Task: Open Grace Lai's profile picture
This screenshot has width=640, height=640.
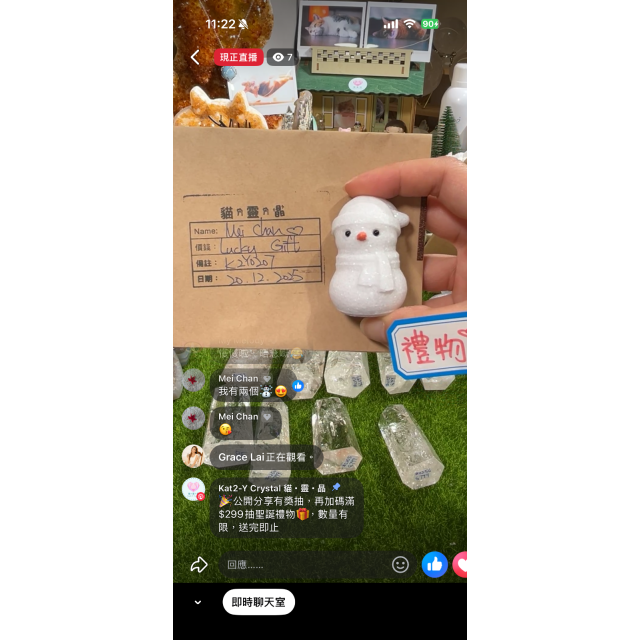Action: pos(193,456)
